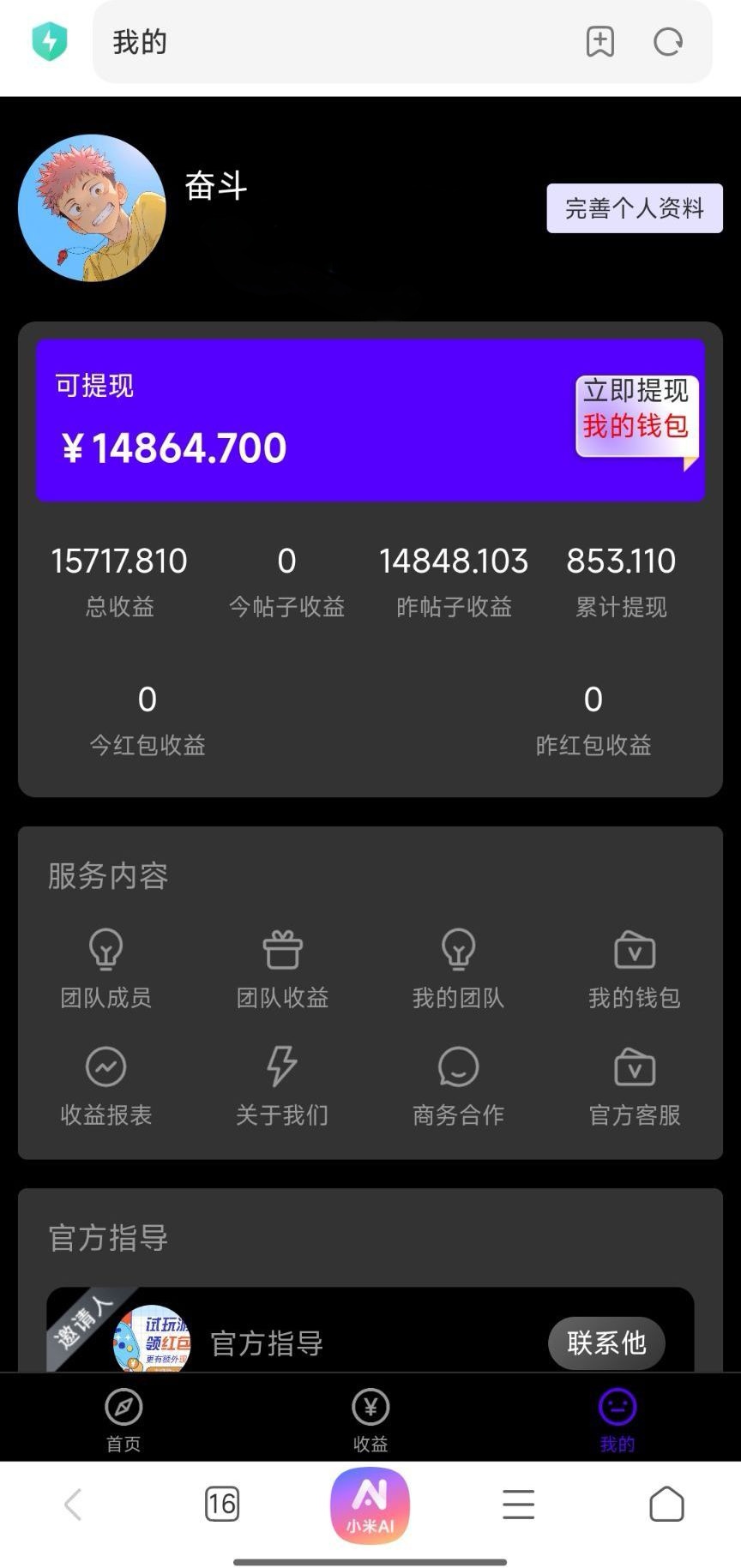Viewport: 741px width, 1568px height.
Task: Open the 我的钱包 wallet icon
Action: 635,951
